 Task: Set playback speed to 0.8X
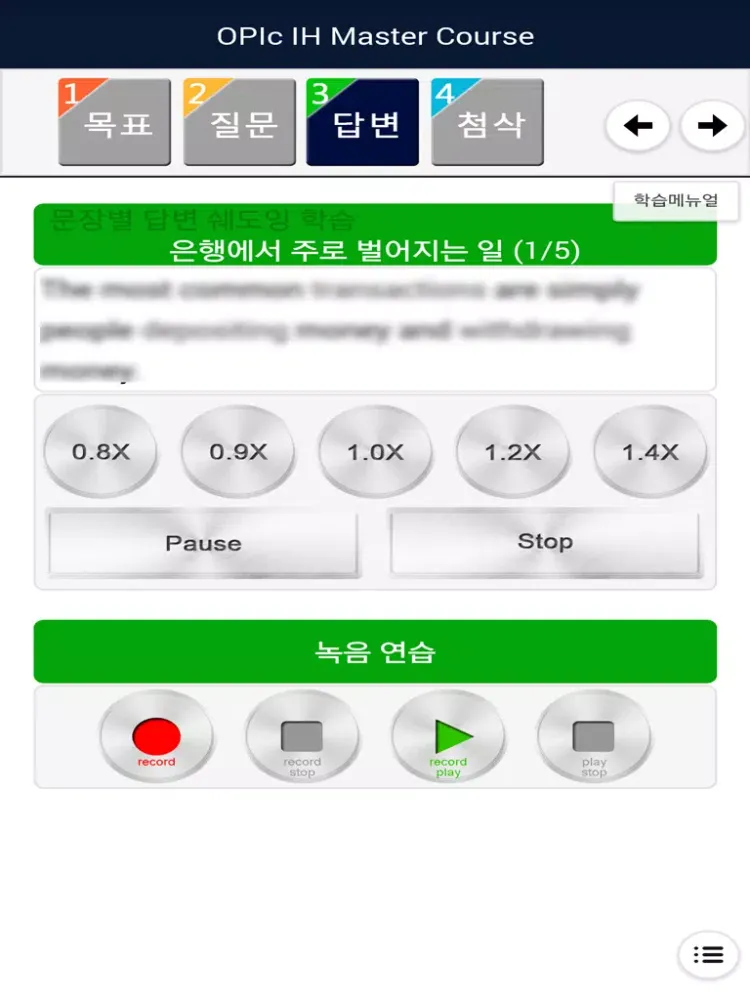(101, 452)
